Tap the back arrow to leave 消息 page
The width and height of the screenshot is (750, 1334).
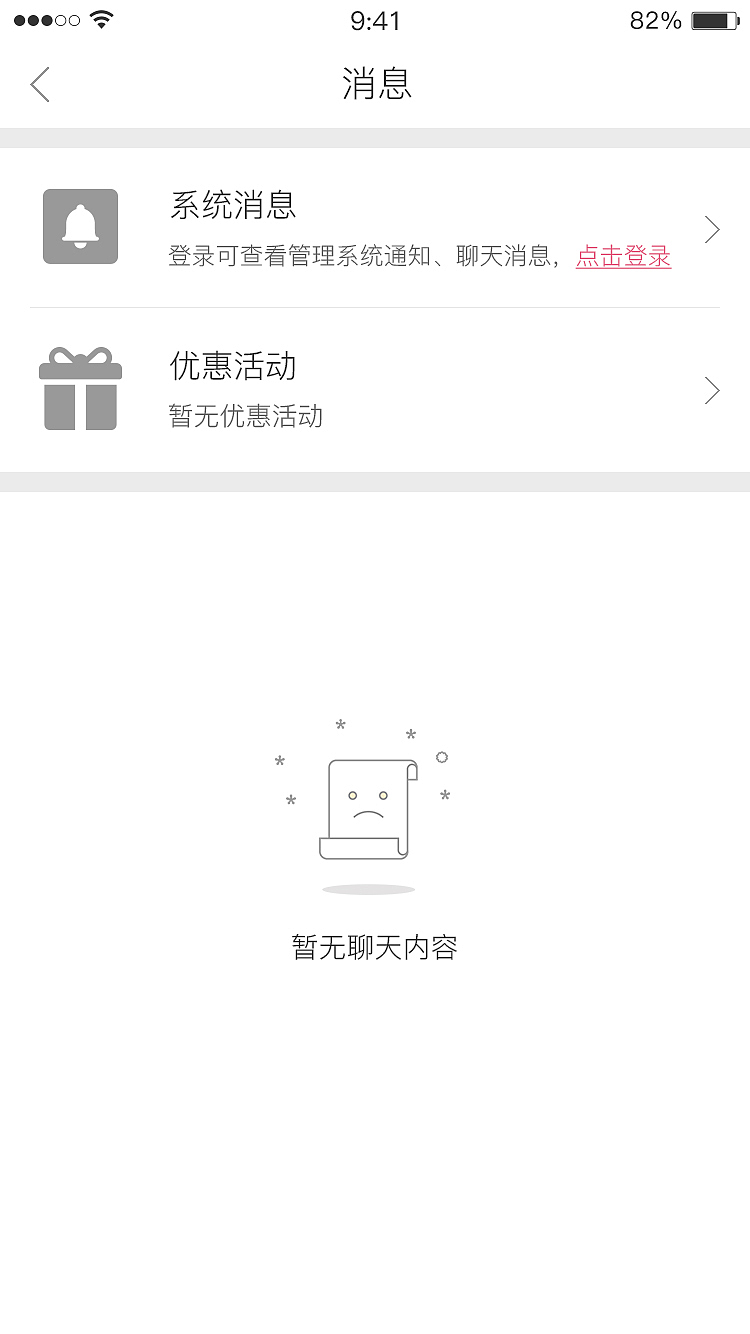pos(38,84)
